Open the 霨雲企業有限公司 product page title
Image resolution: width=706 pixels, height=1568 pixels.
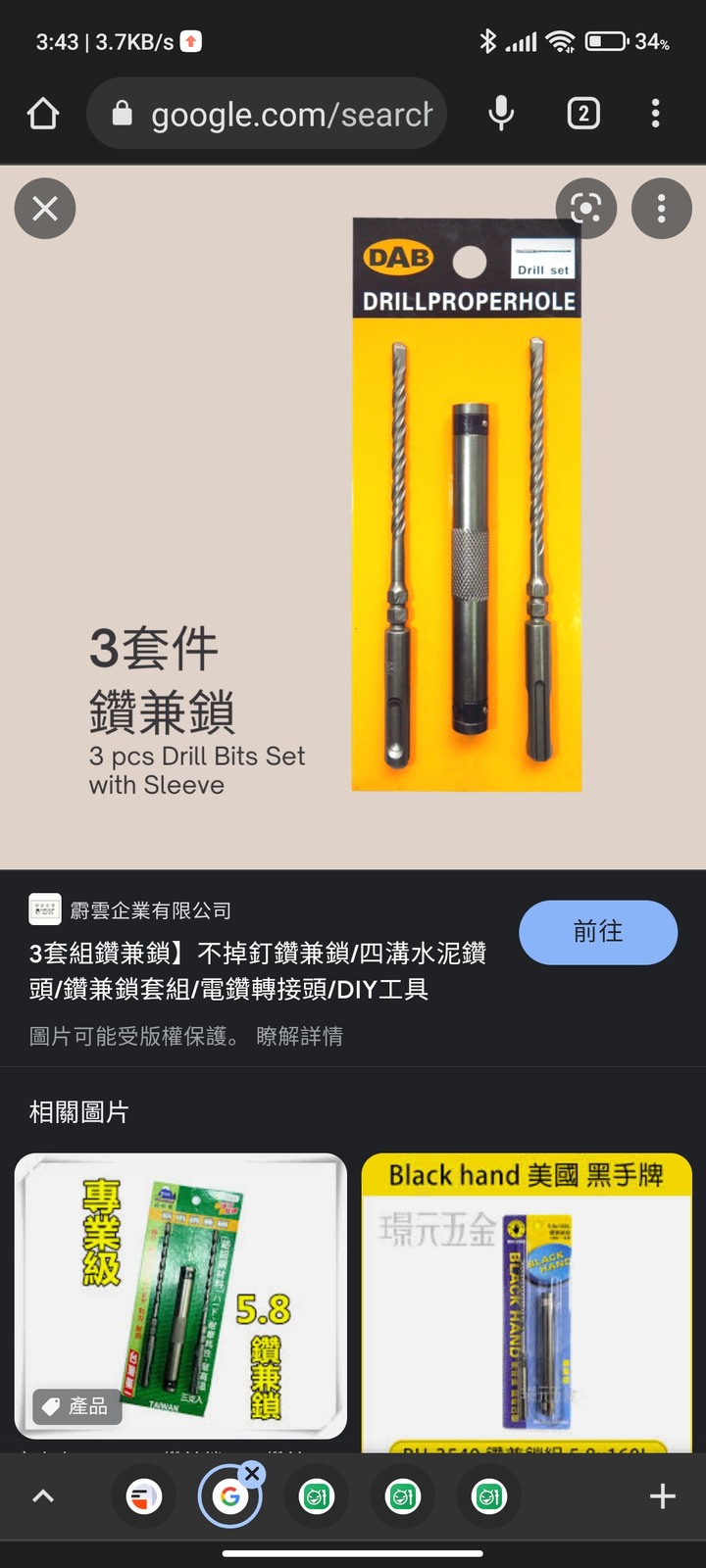point(257,970)
